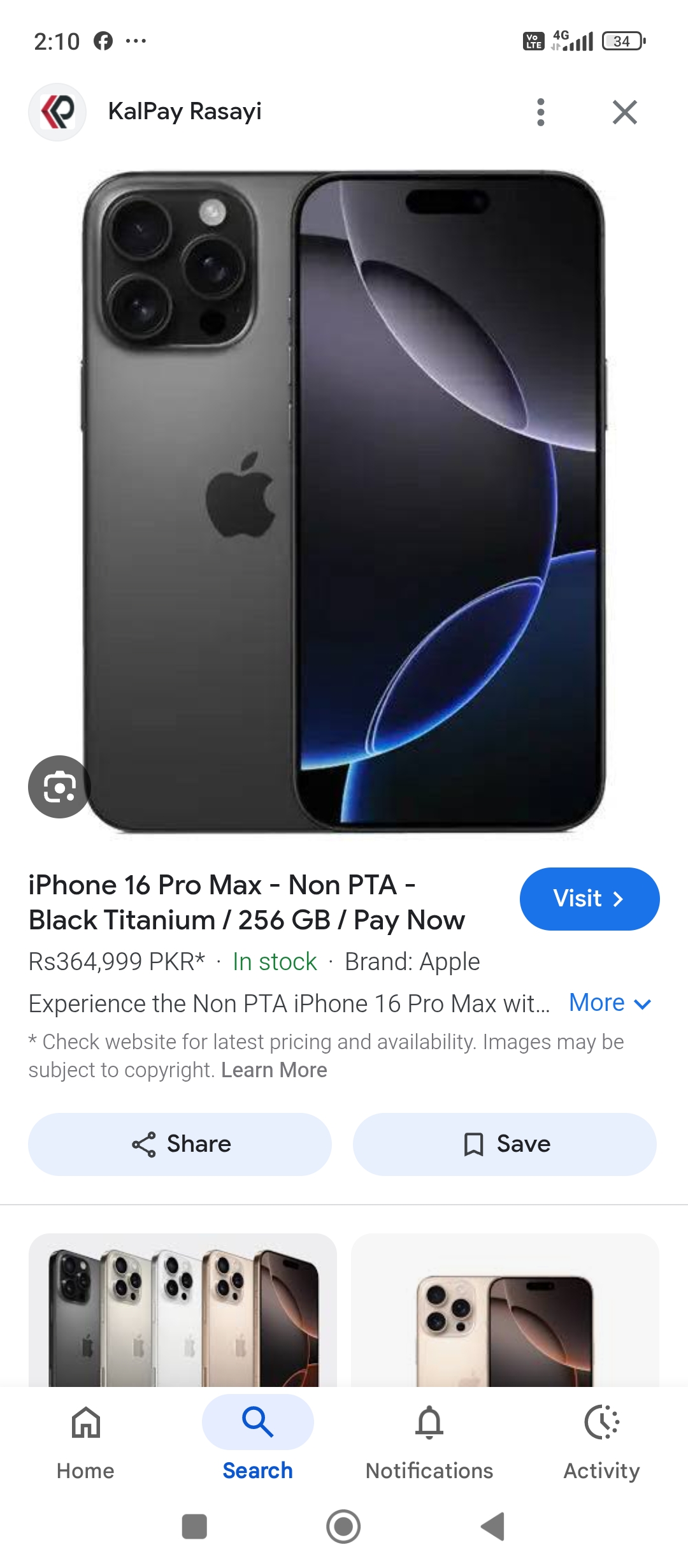Screen dimensions: 688x1568
Task: Open the three-dot overflow menu
Action: (x=540, y=112)
